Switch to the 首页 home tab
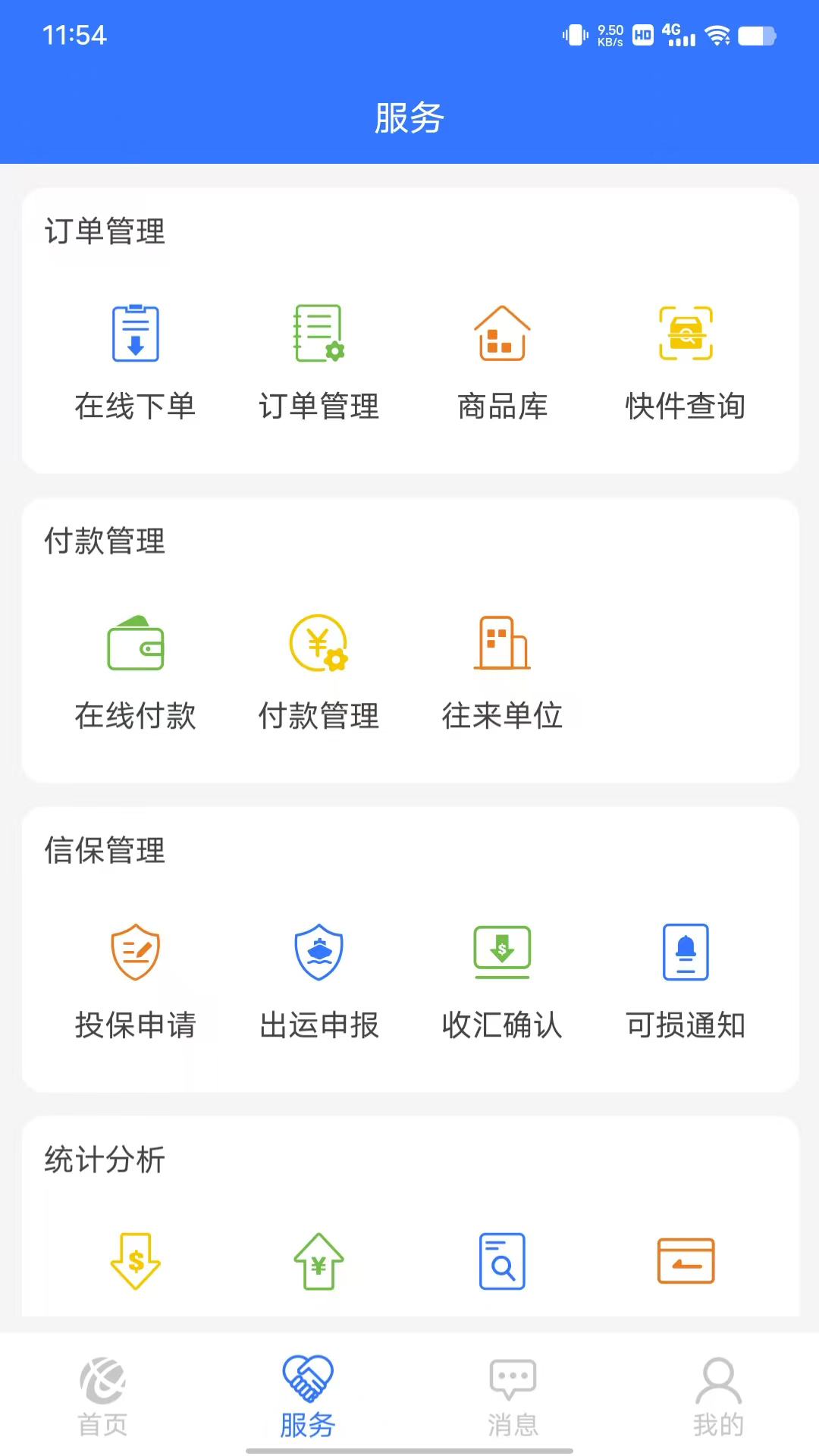This screenshot has width=819, height=1456. 102,1398
